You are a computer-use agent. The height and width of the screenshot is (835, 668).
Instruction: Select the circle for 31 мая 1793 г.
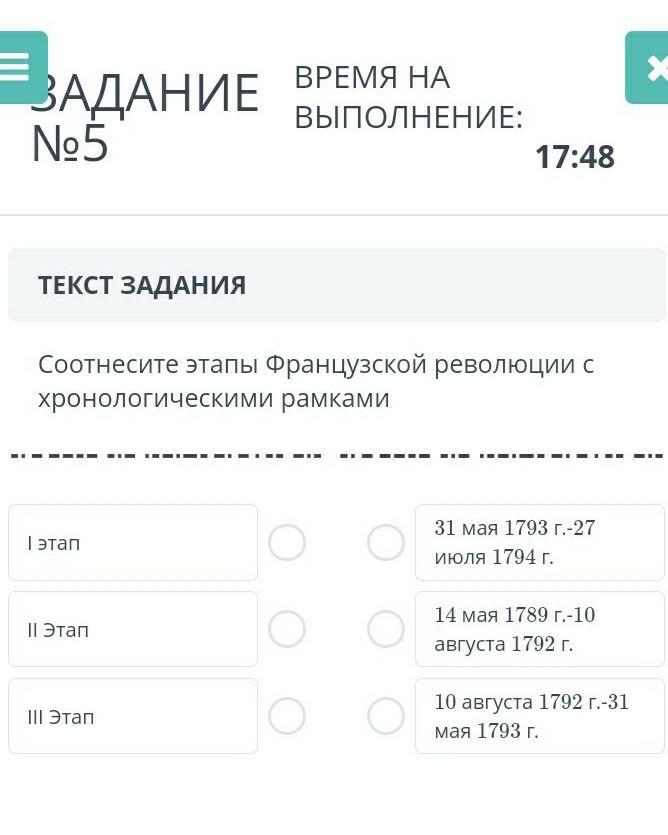point(385,543)
